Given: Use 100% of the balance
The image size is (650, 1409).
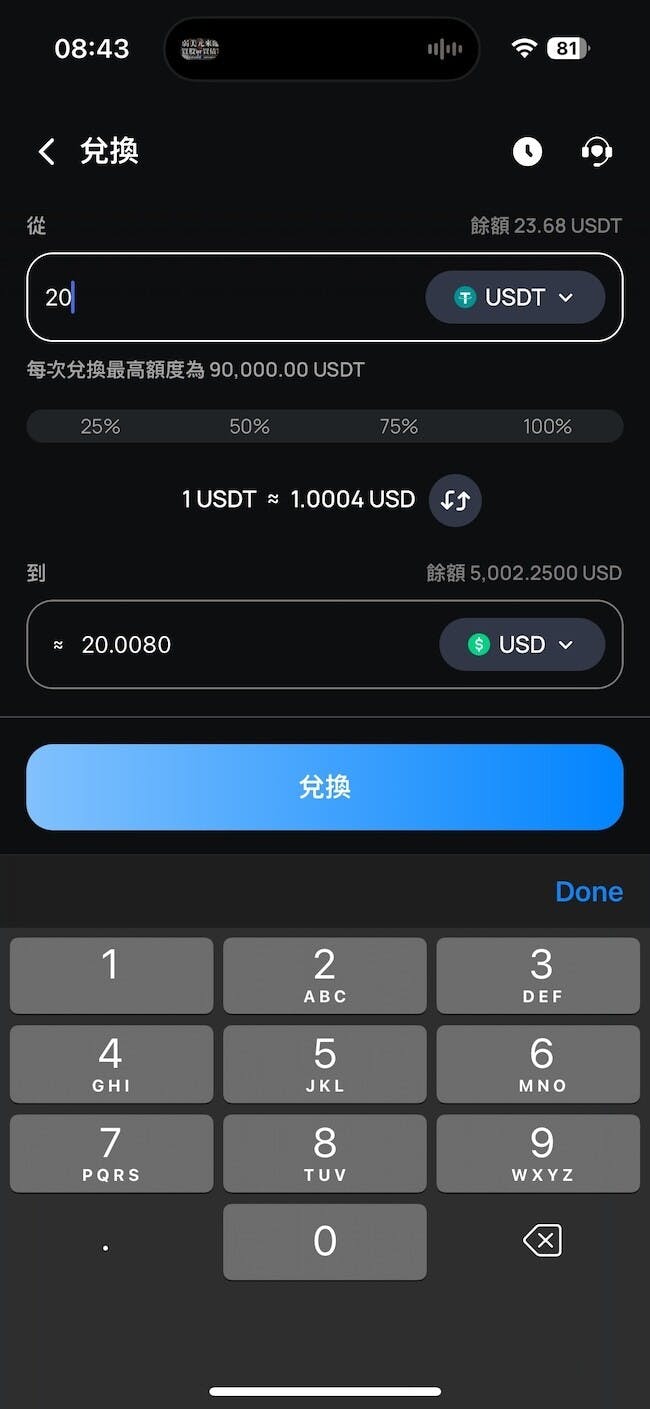Looking at the screenshot, I should click(547, 426).
